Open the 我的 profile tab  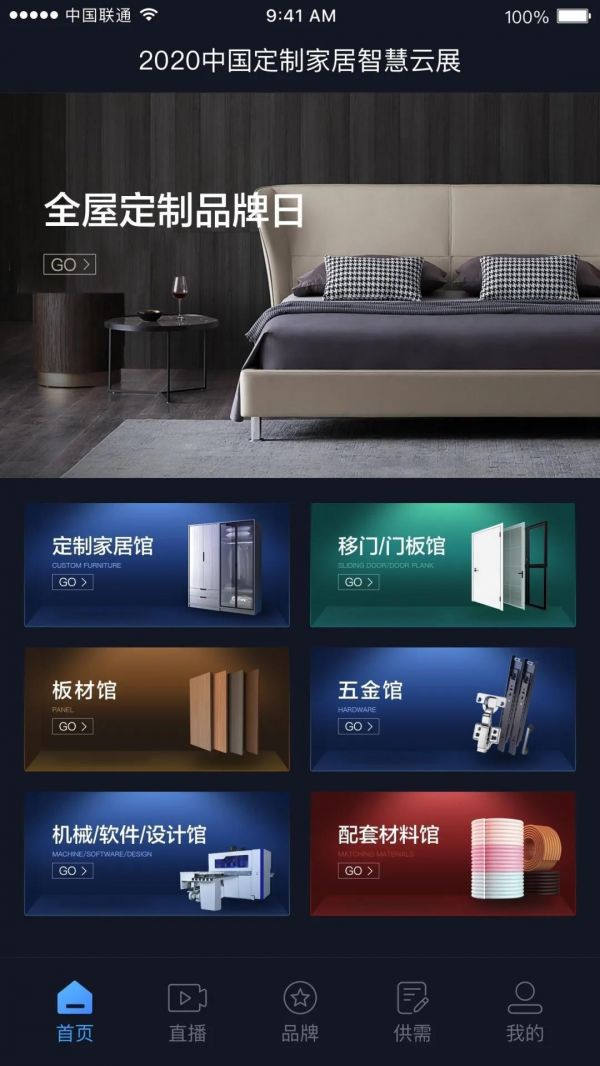(x=524, y=1012)
